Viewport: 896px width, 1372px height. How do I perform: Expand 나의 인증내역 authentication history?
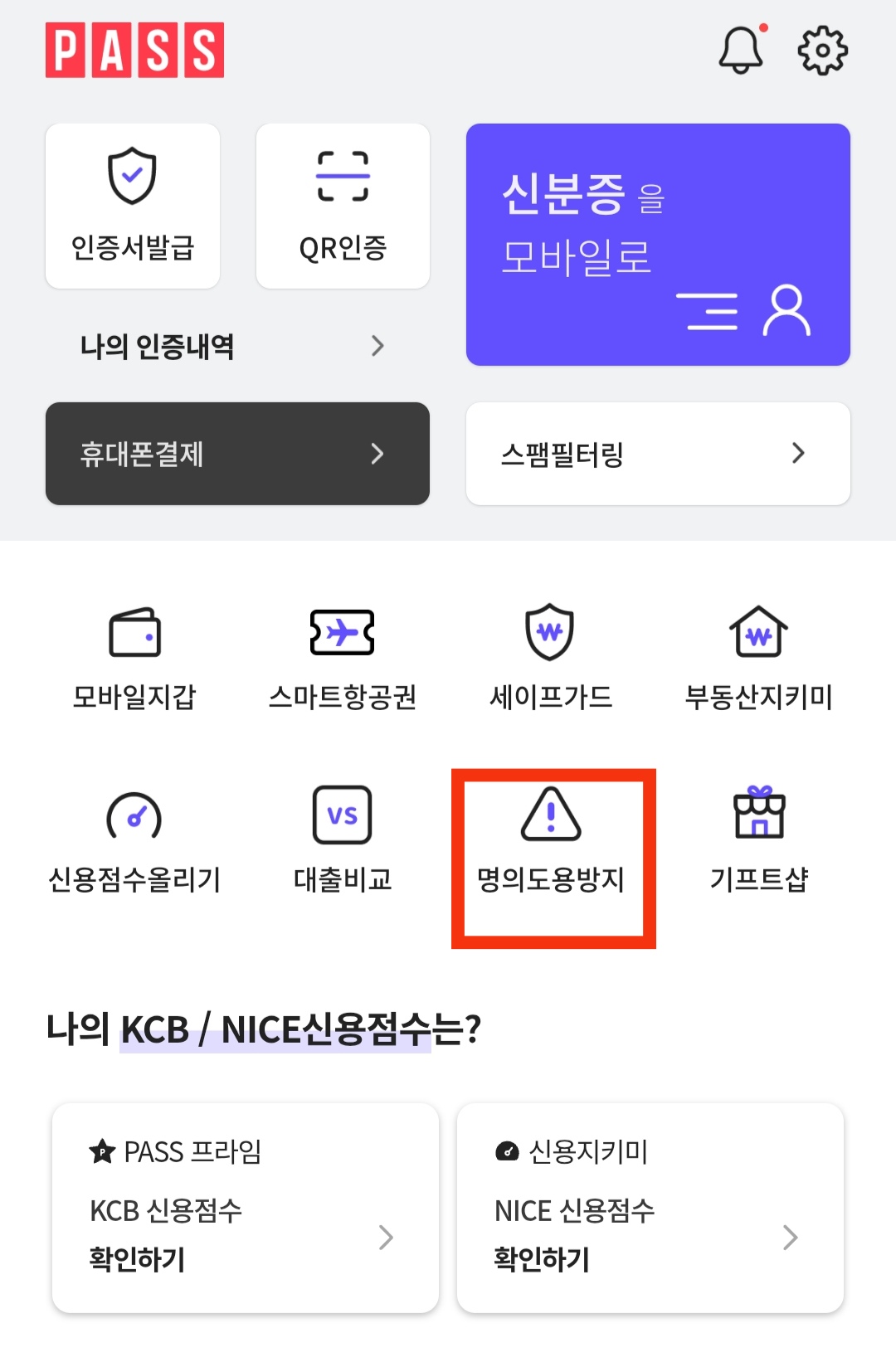[x=232, y=347]
